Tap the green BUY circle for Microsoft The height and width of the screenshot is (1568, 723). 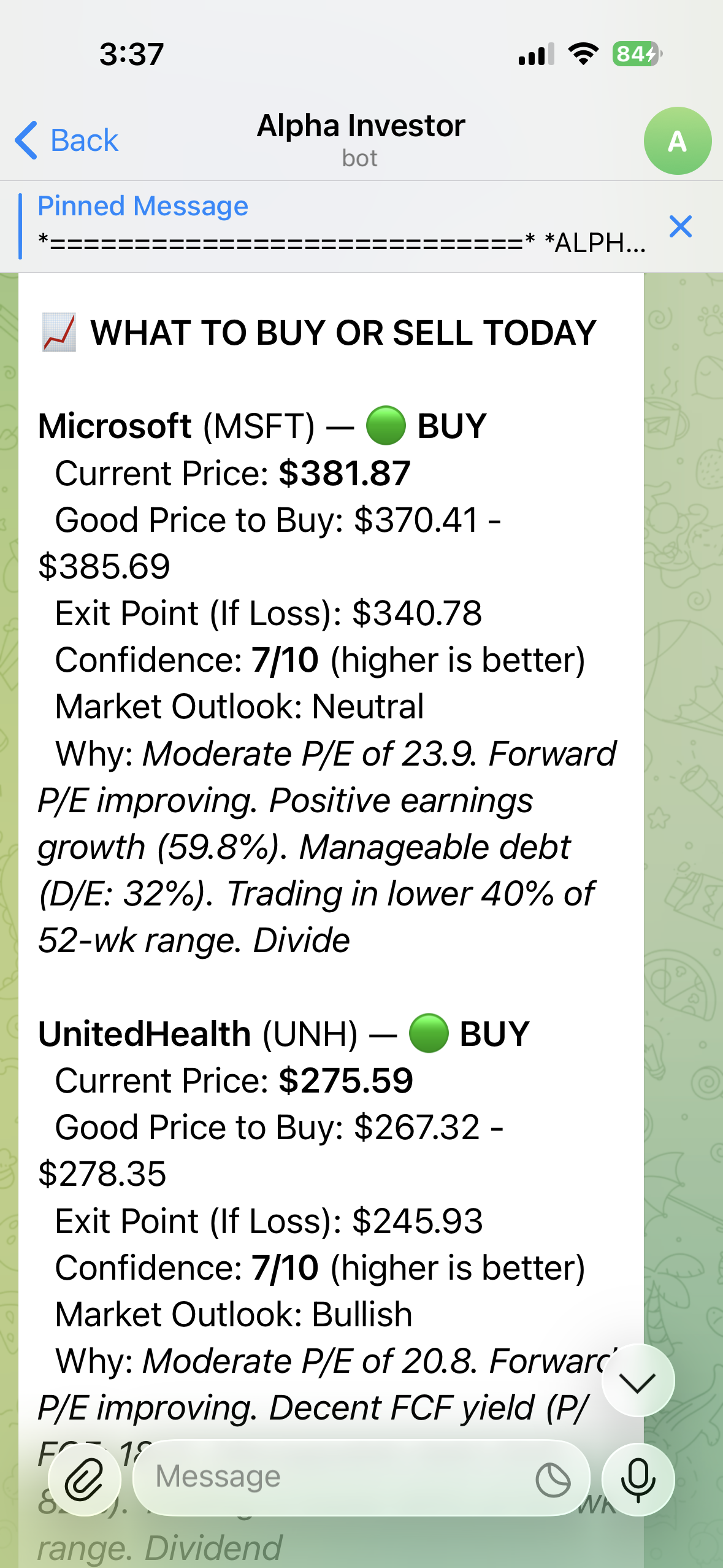click(386, 425)
